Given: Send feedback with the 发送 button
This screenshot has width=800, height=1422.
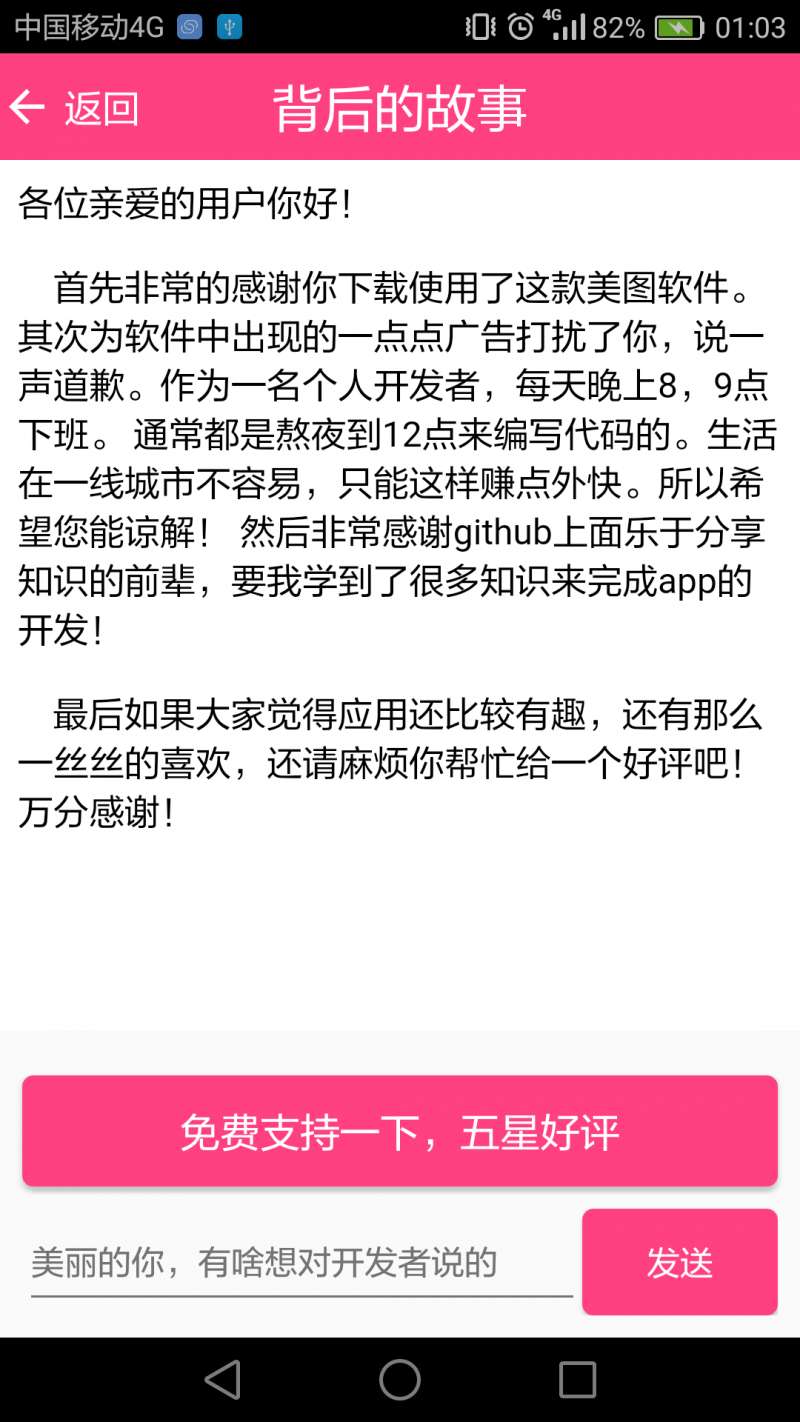Looking at the screenshot, I should pos(679,1262).
